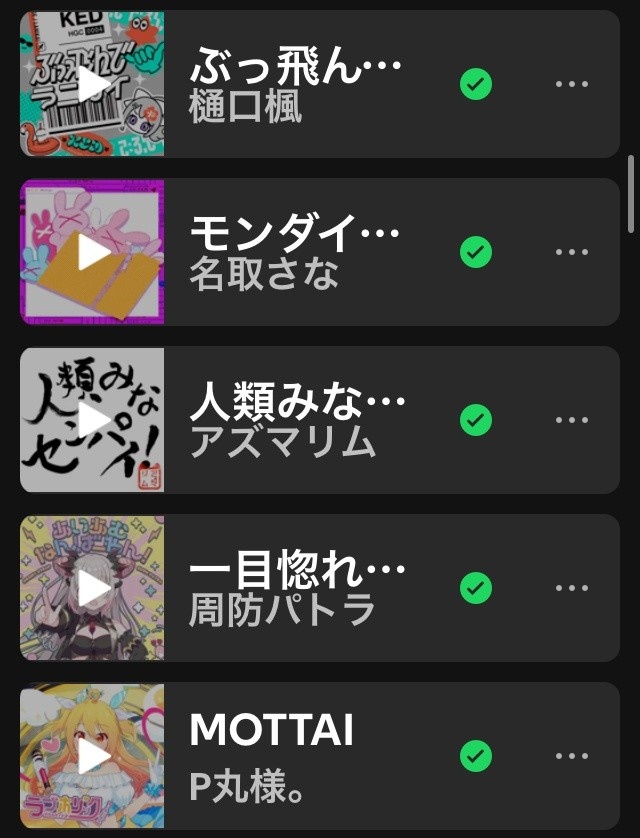640x838 pixels.
Task: Tap the green check on 周防パトラ track
Action: [x=476, y=588]
